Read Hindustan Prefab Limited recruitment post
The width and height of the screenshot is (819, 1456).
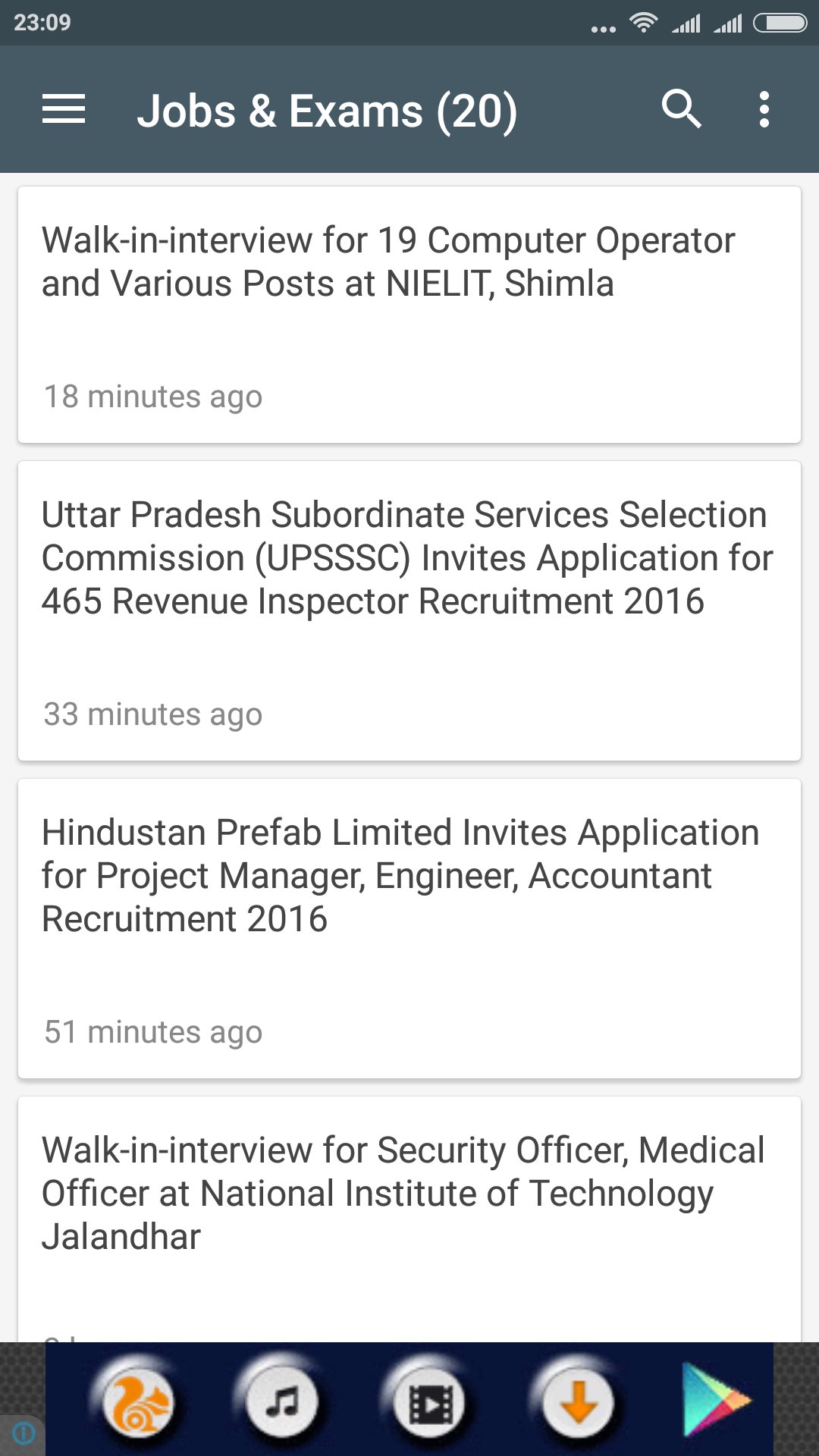[x=409, y=927]
